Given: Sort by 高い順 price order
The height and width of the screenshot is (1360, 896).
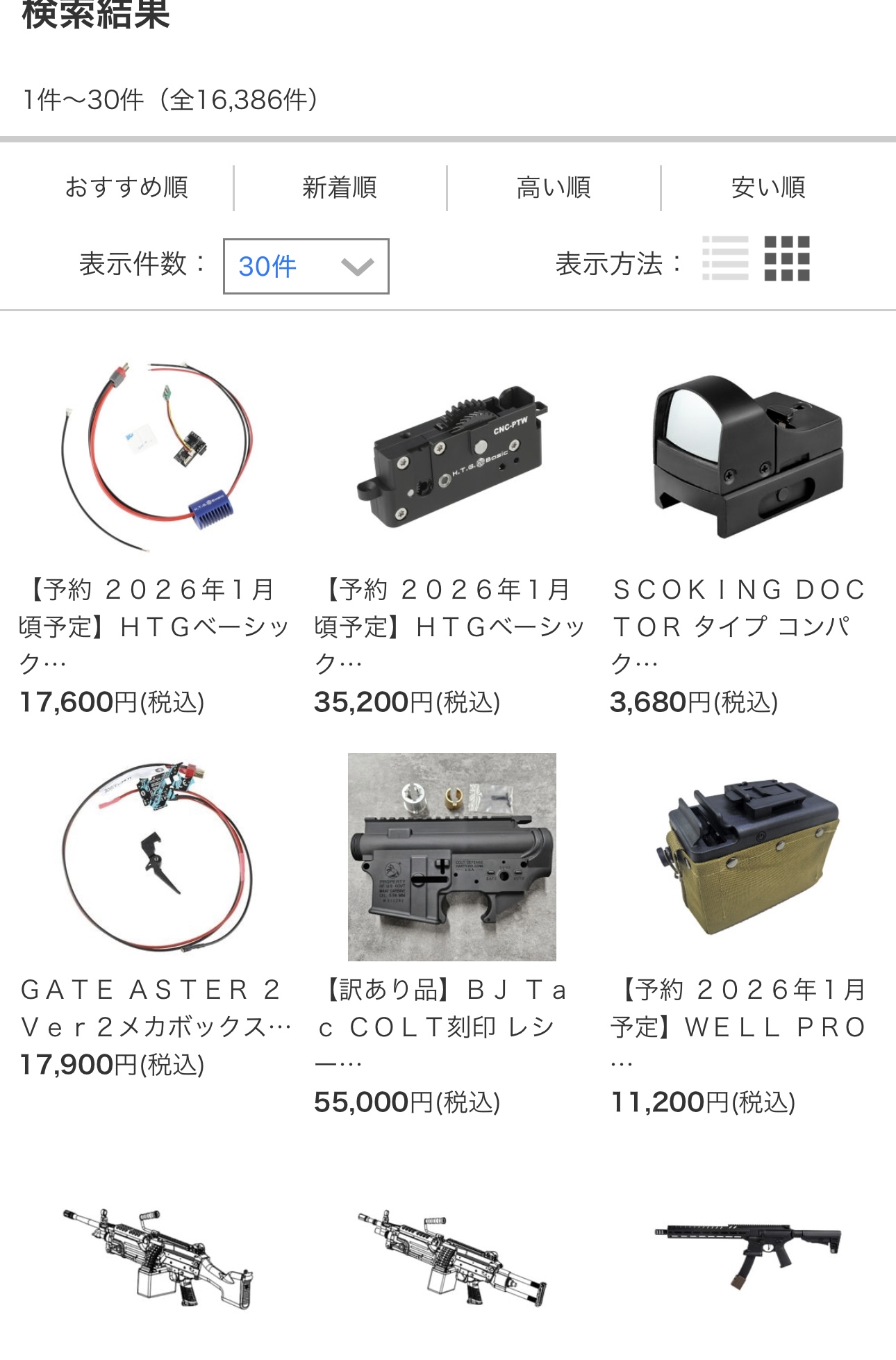Looking at the screenshot, I should (554, 188).
